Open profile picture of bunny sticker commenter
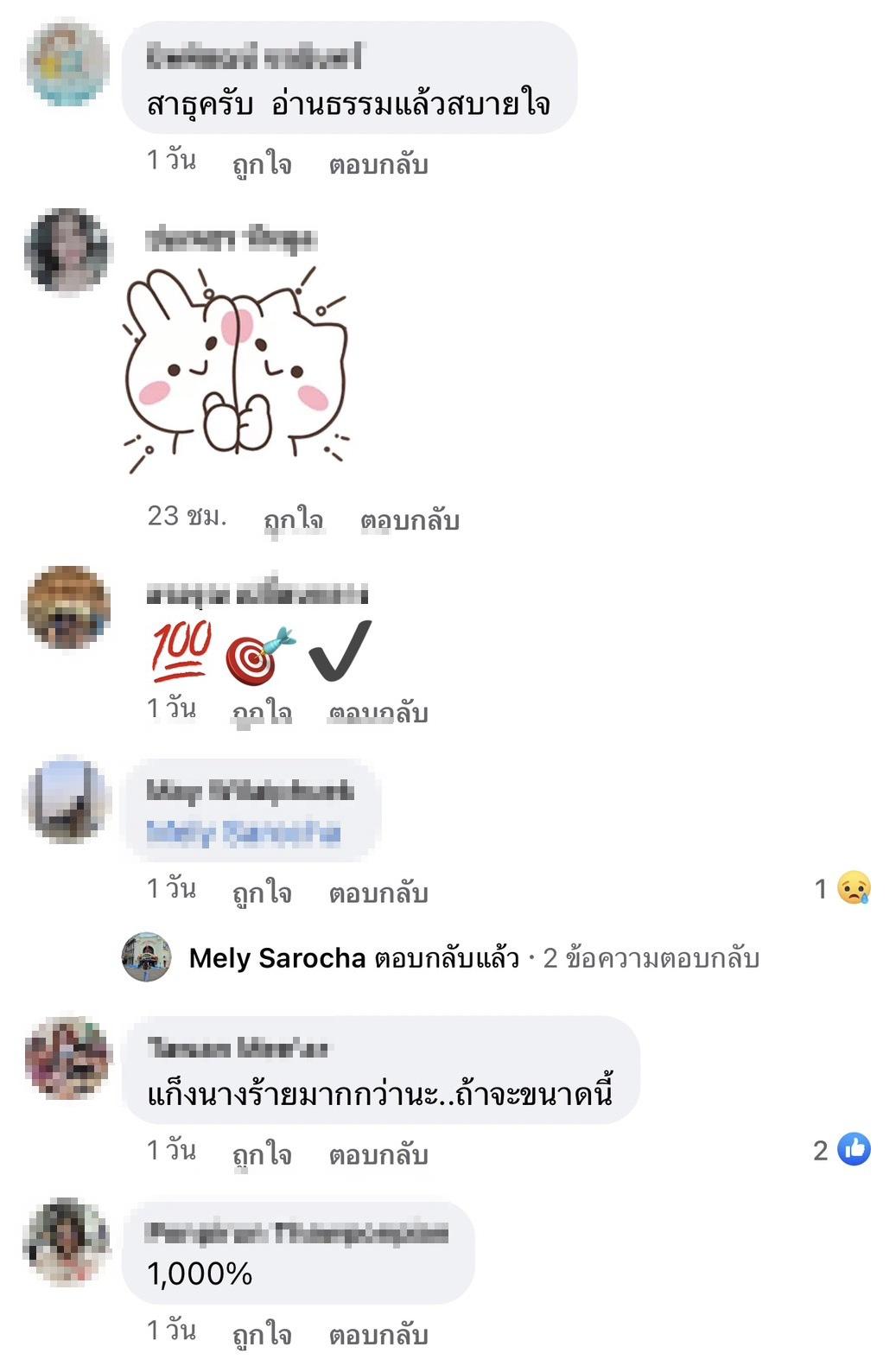 pos(67,250)
